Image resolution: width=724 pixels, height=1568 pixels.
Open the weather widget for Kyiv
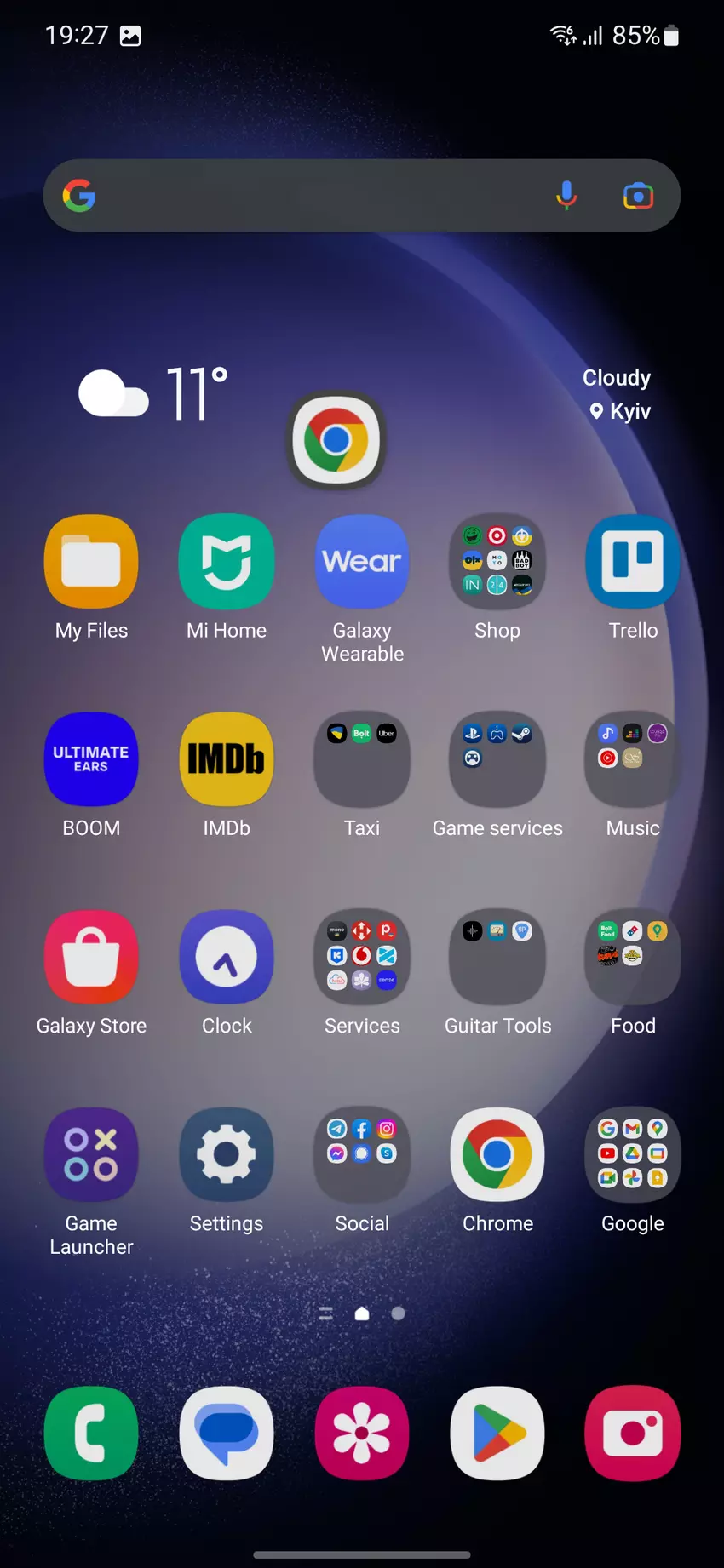[153, 394]
